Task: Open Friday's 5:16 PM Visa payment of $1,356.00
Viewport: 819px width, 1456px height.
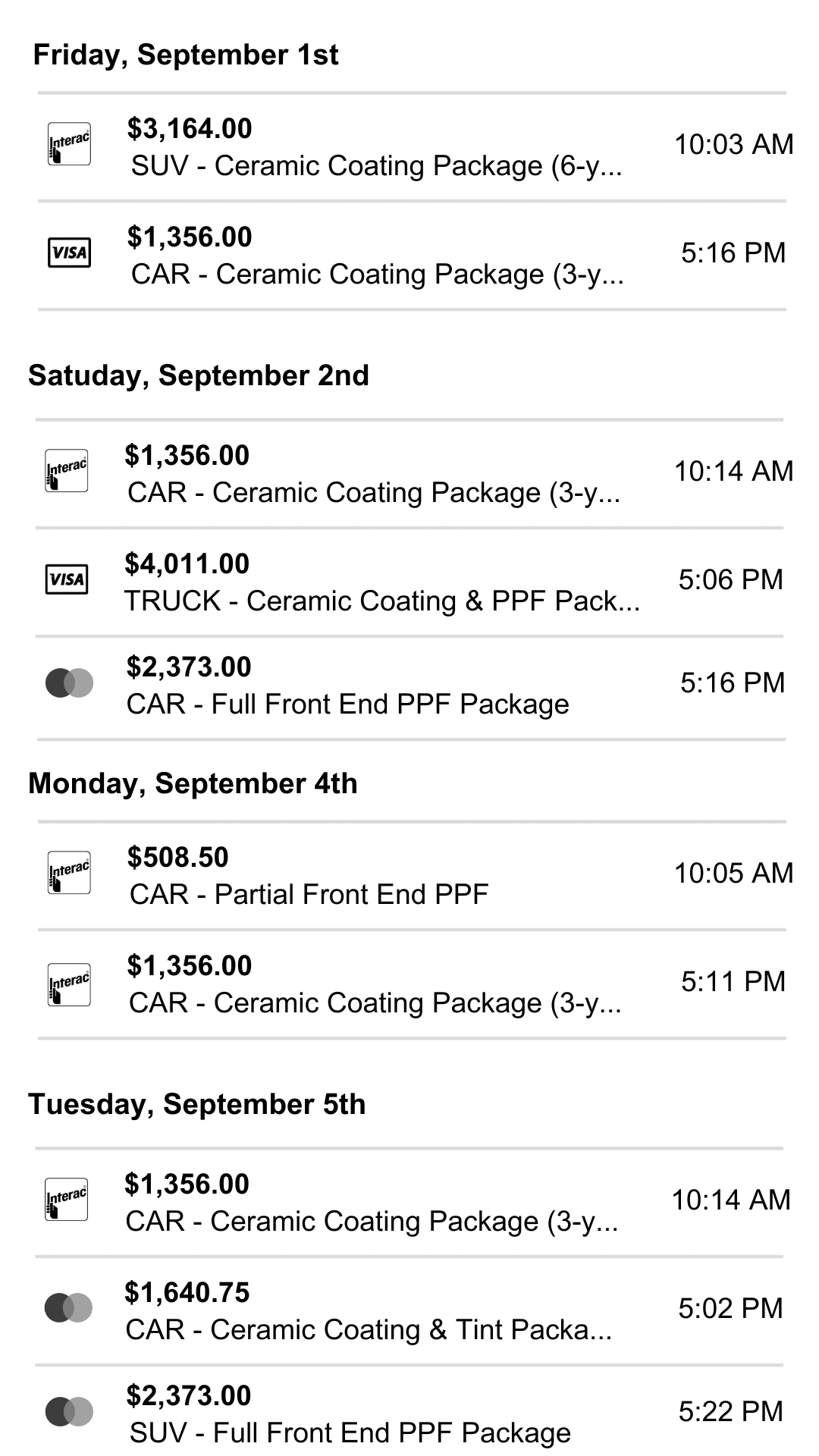Action: click(x=412, y=256)
